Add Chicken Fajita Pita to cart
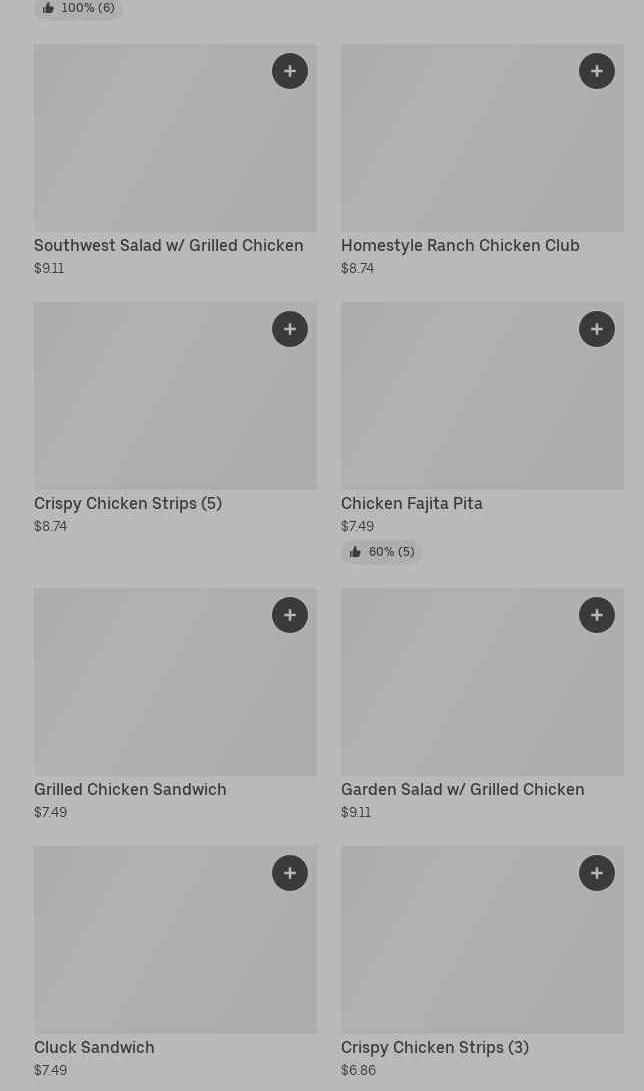 (597, 329)
